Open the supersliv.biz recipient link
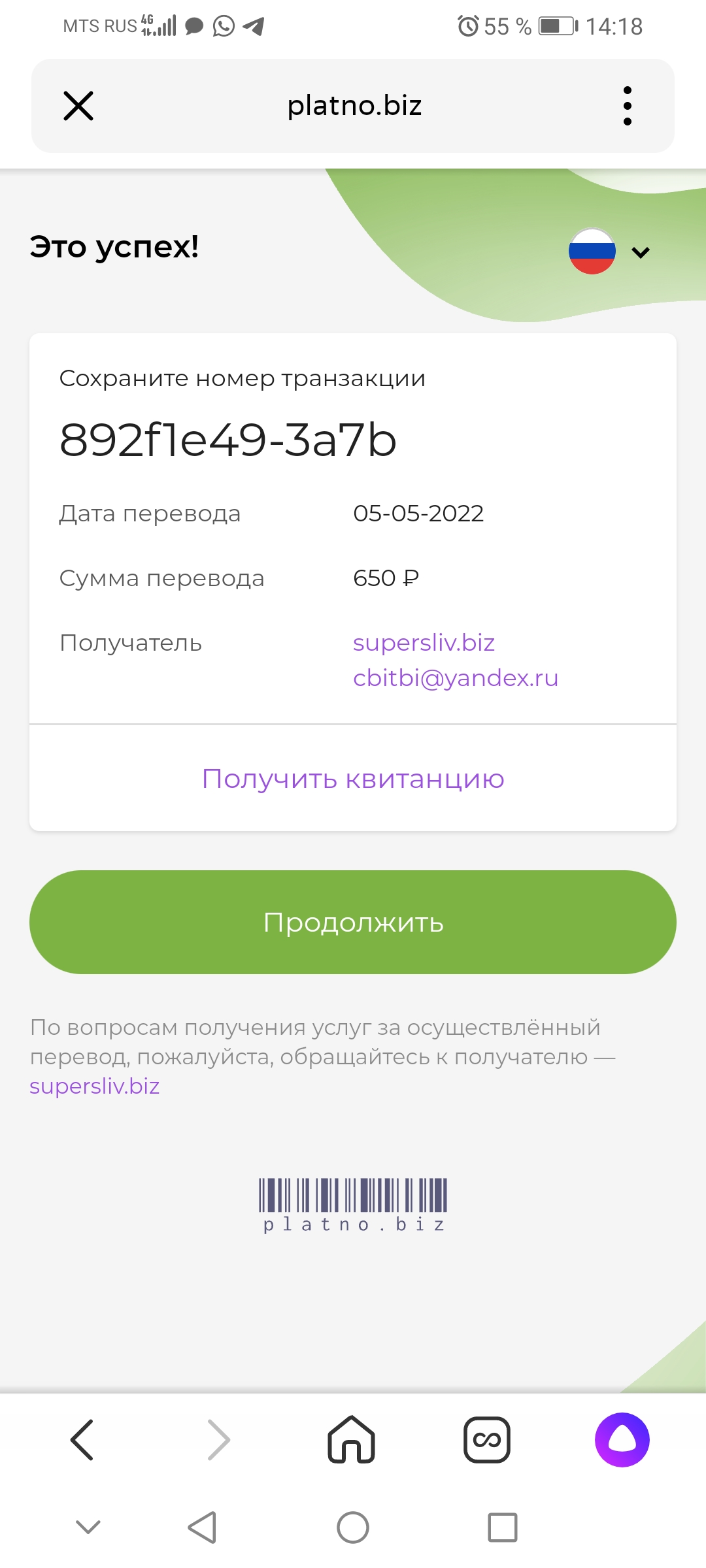 pyautogui.click(x=424, y=643)
